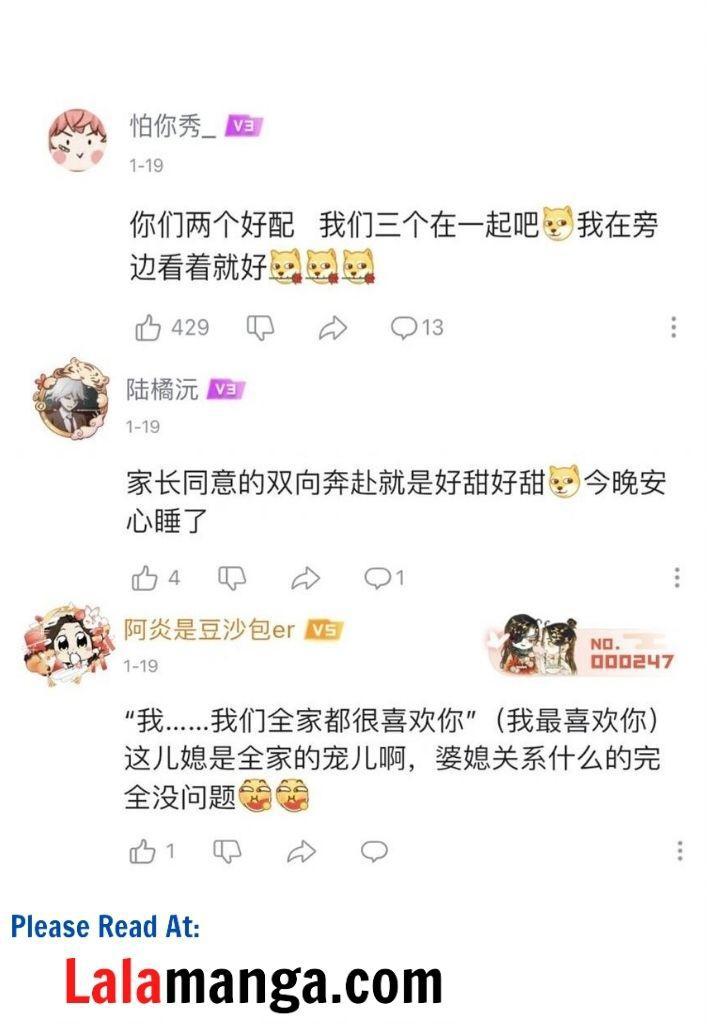Screen dimensions: 709x1024
Task: Dislike the comment by 陆橘沅
Action: [x=232, y=578]
